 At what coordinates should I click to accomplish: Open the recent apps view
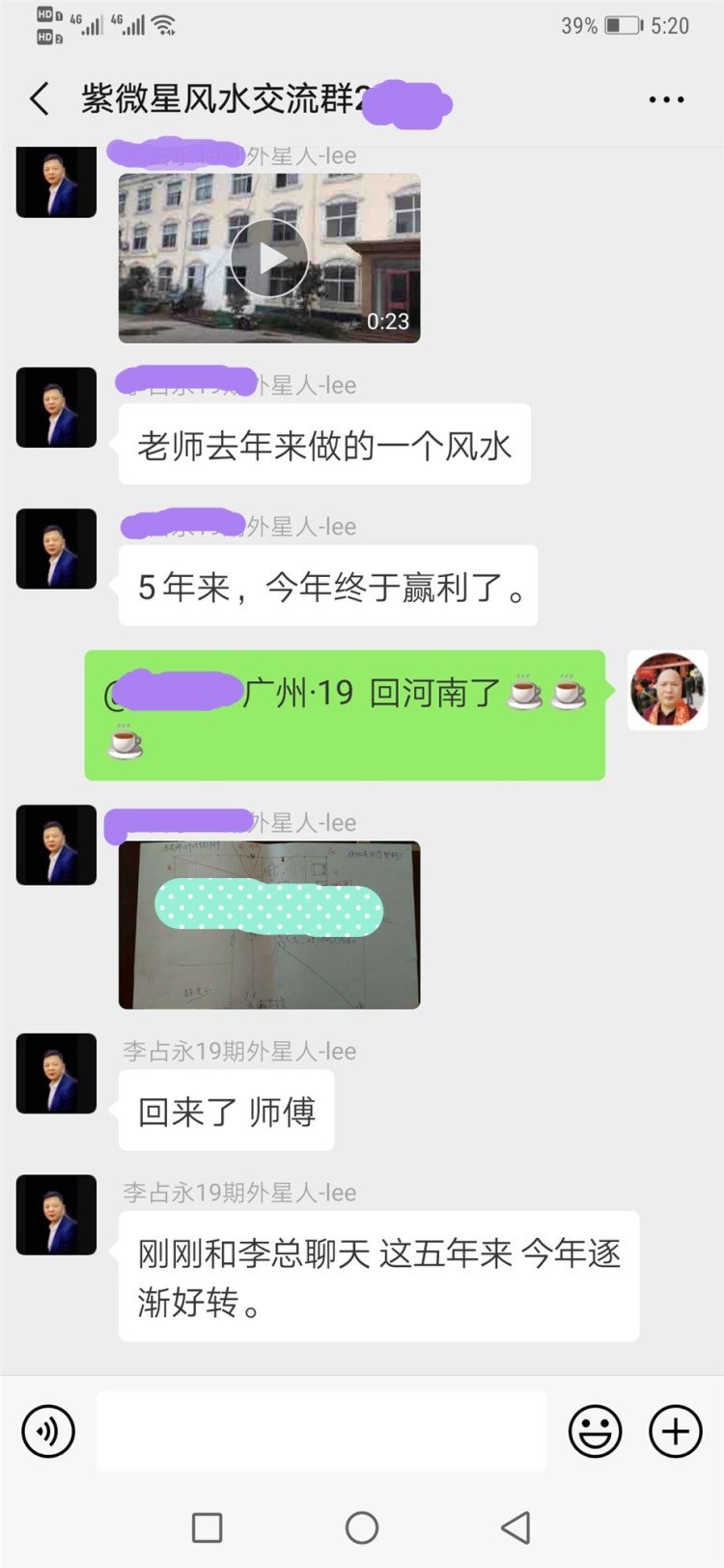coord(208,1527)
